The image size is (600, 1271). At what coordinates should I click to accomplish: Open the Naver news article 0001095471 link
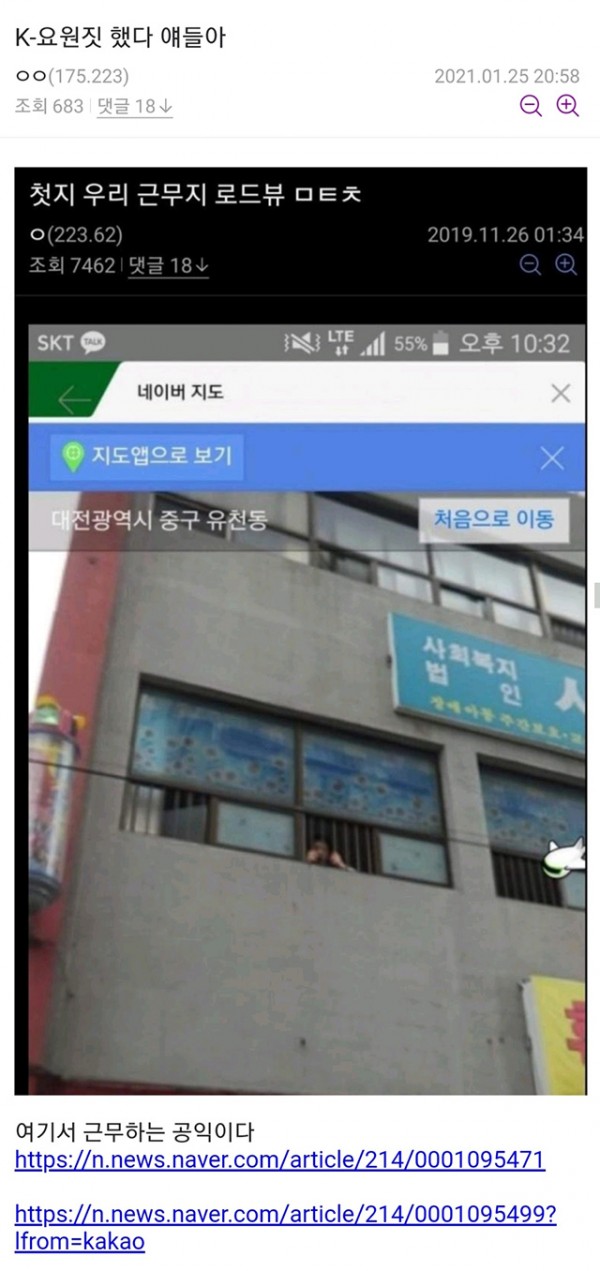(x=280, y=1160)
